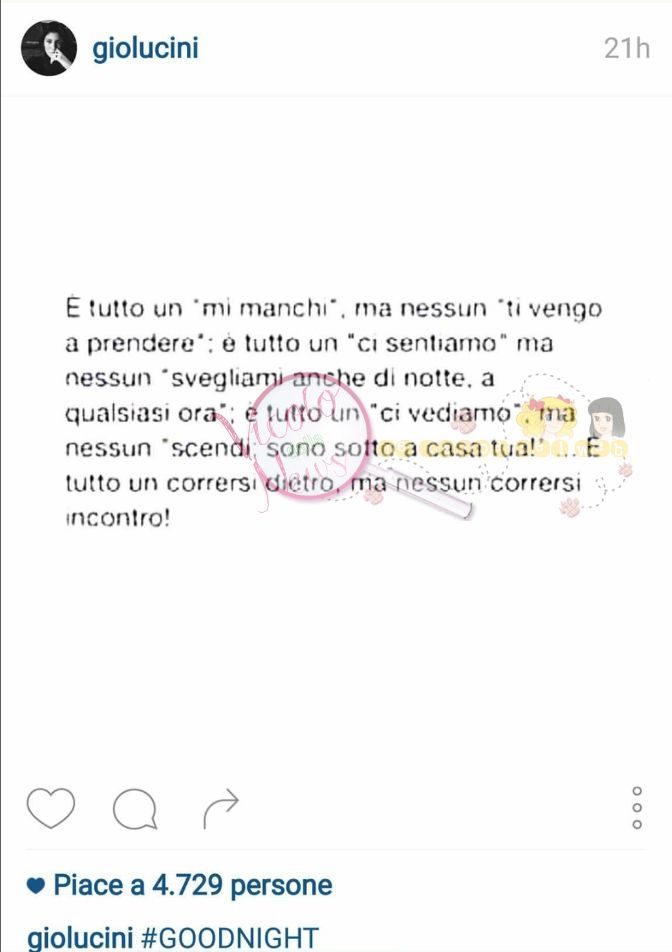This screenshot has width=672, height=952.
Task: Open the three-dot options menu
Action: [637, 808]
